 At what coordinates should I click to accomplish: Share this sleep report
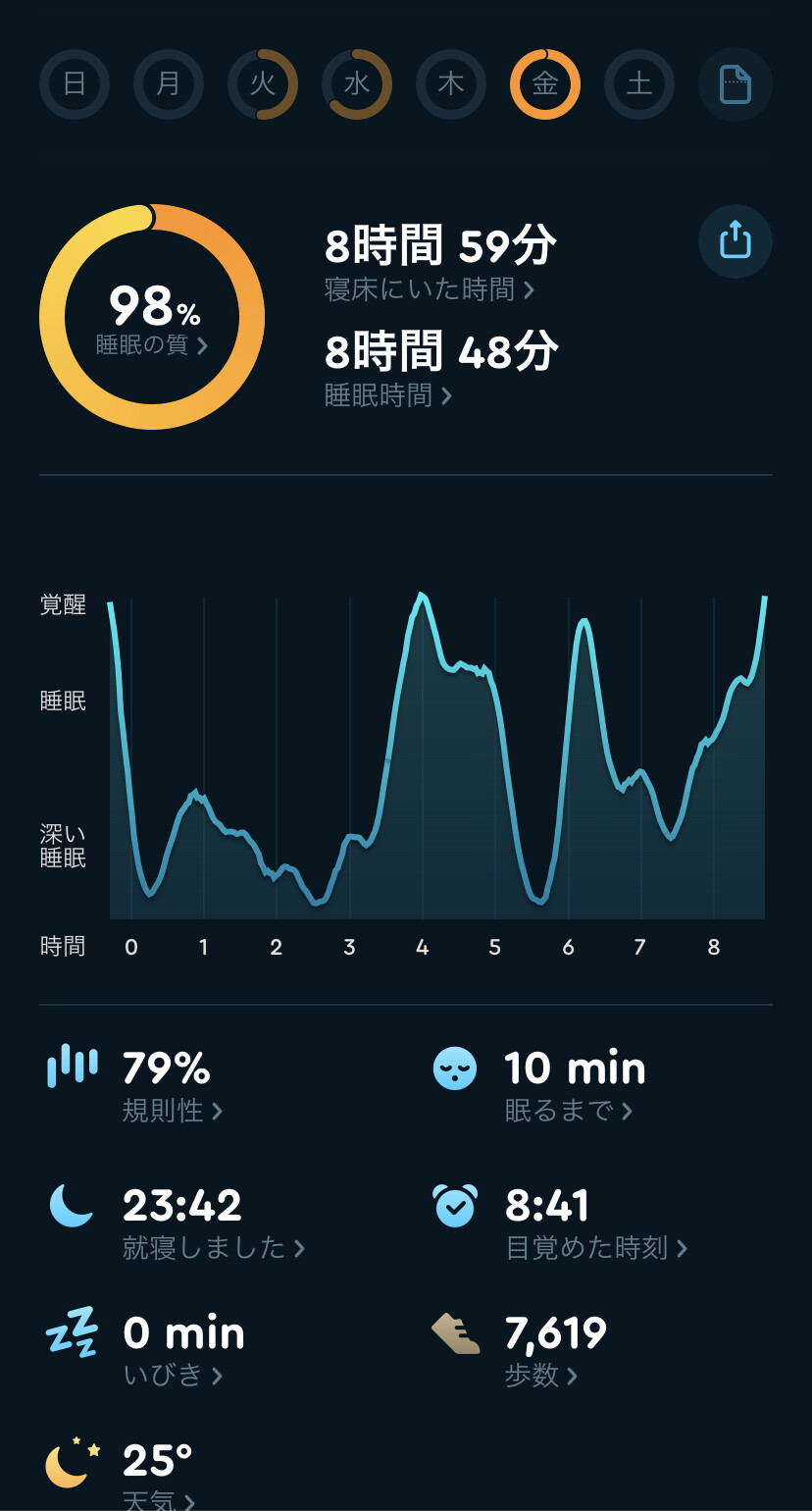click(x=735, y=240)
